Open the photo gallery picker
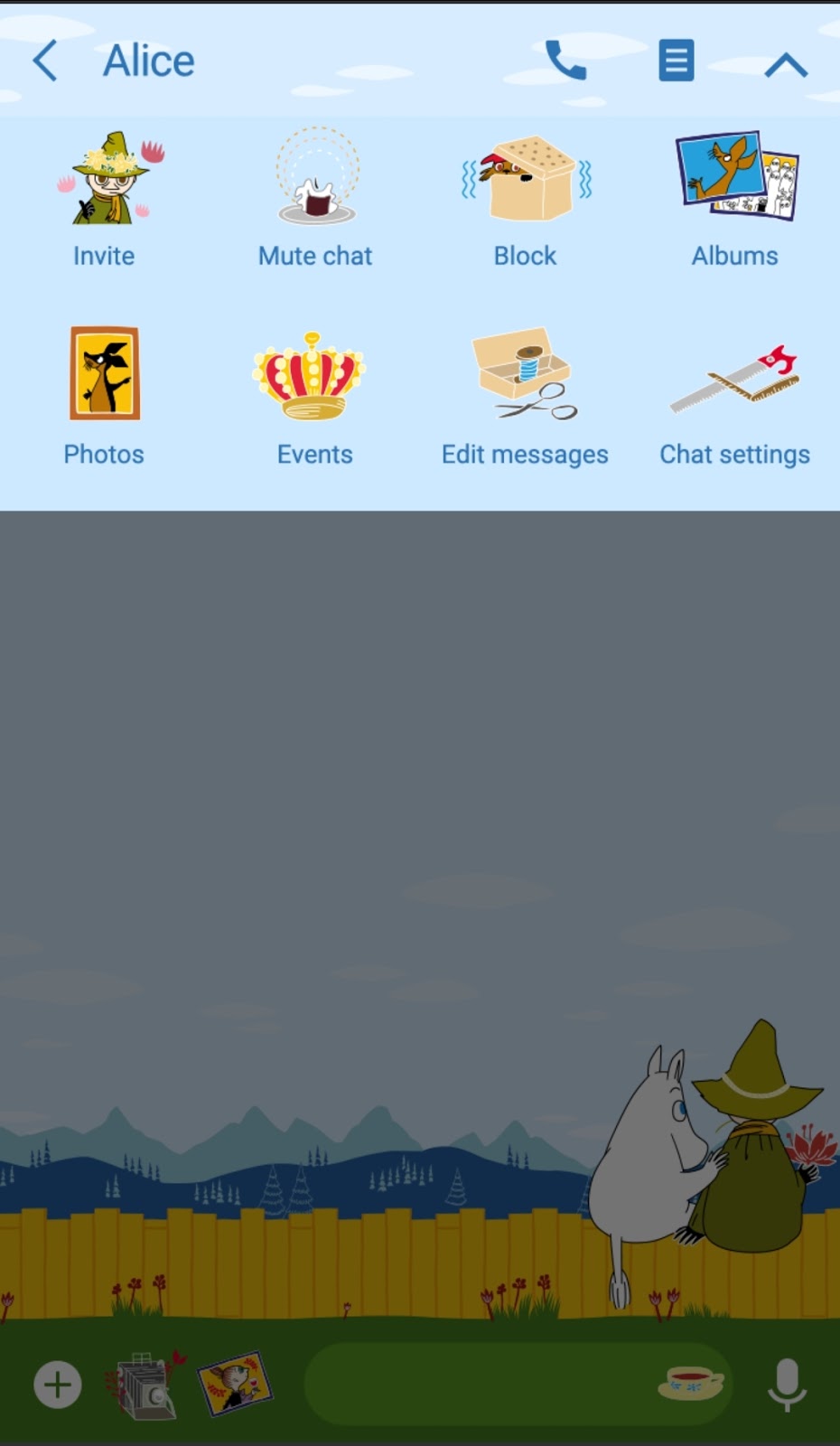Viewport: 840px width, 1446px height. coord(235,1383)
